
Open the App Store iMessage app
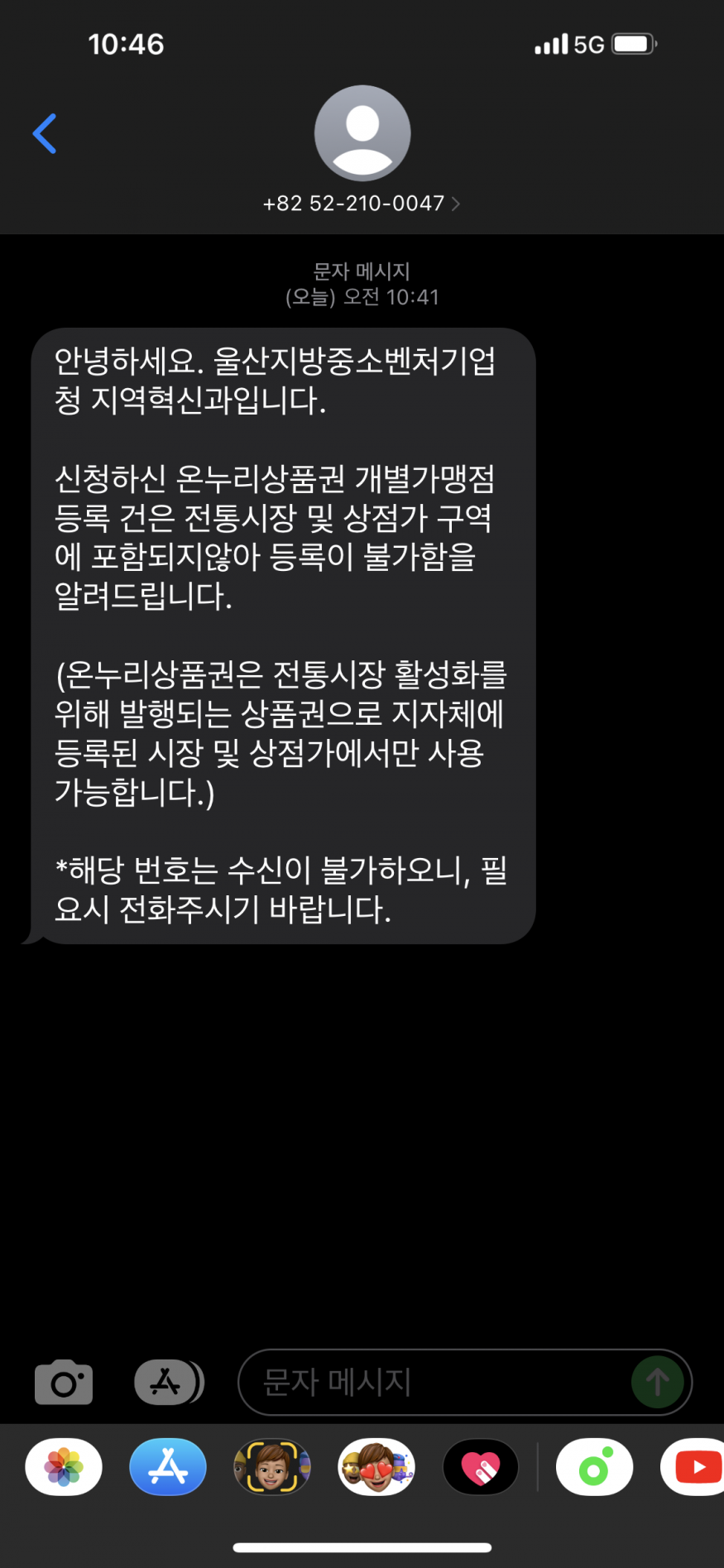(x=168, y=1468)
